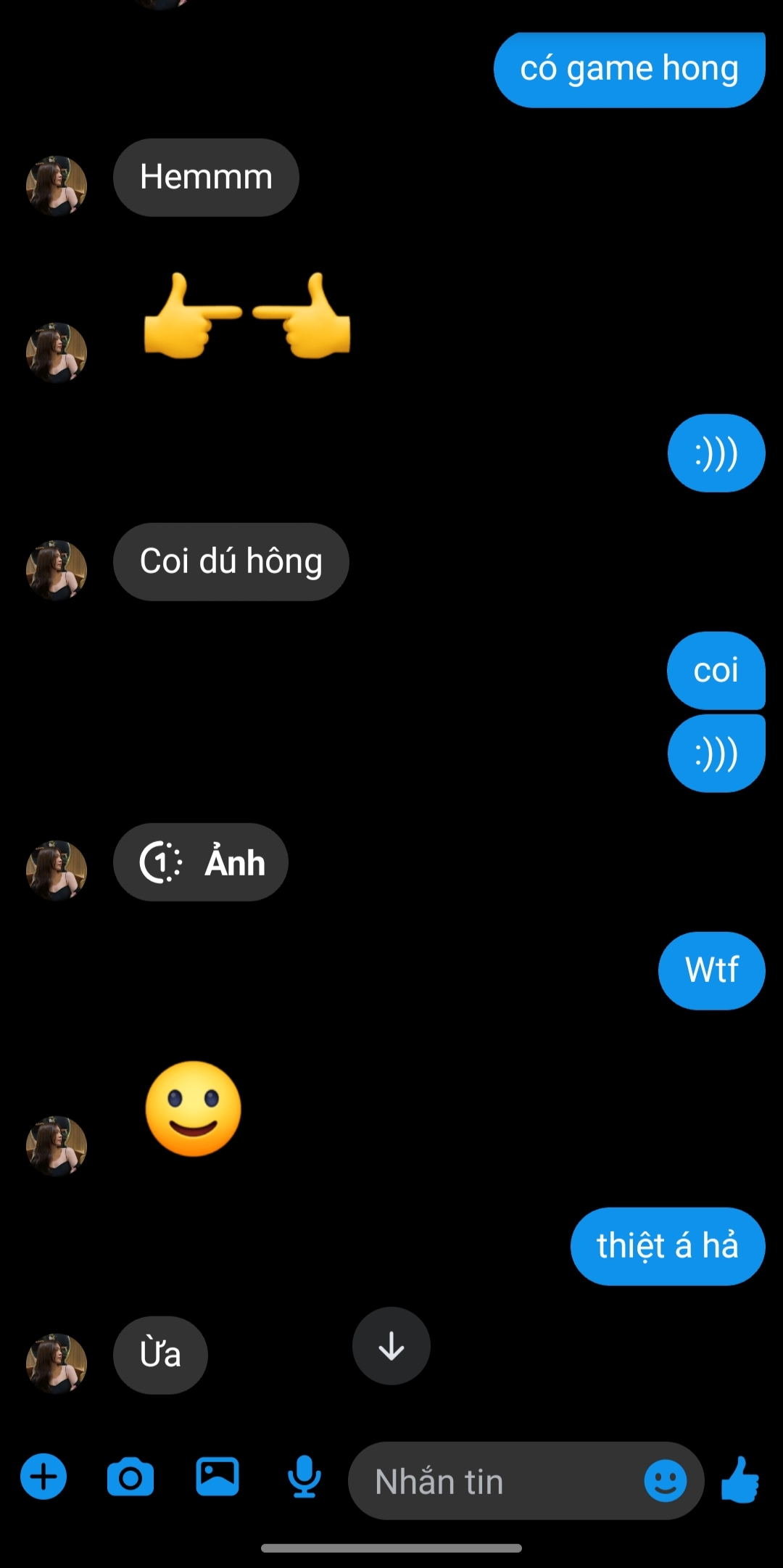Tap the home indicator bar at bottom
This screenshot has width=783, height=1568.
pyautogui.click(x=391, y=1548)
